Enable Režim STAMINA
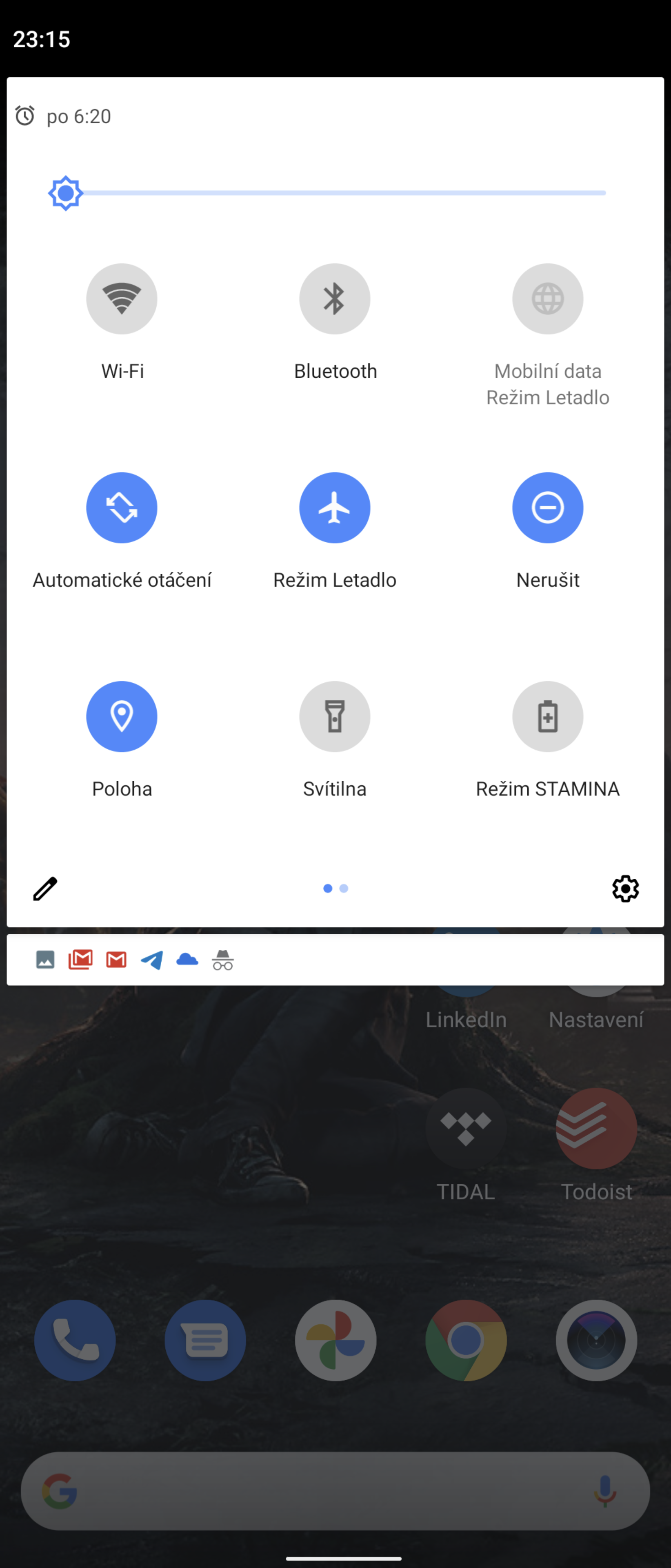The image size is (671, 1568). (x=547, y=717)
